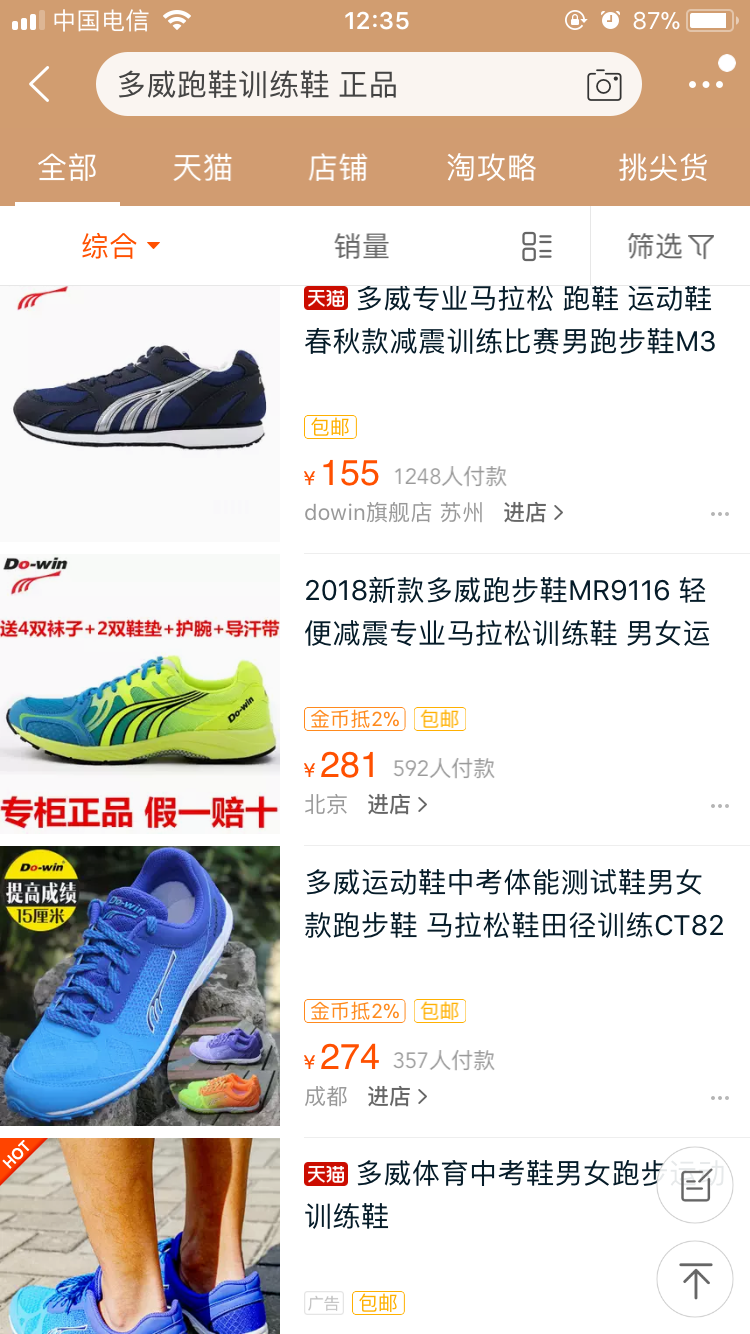
Task: Open the top-right overflow menu
Action: point(707,85)
